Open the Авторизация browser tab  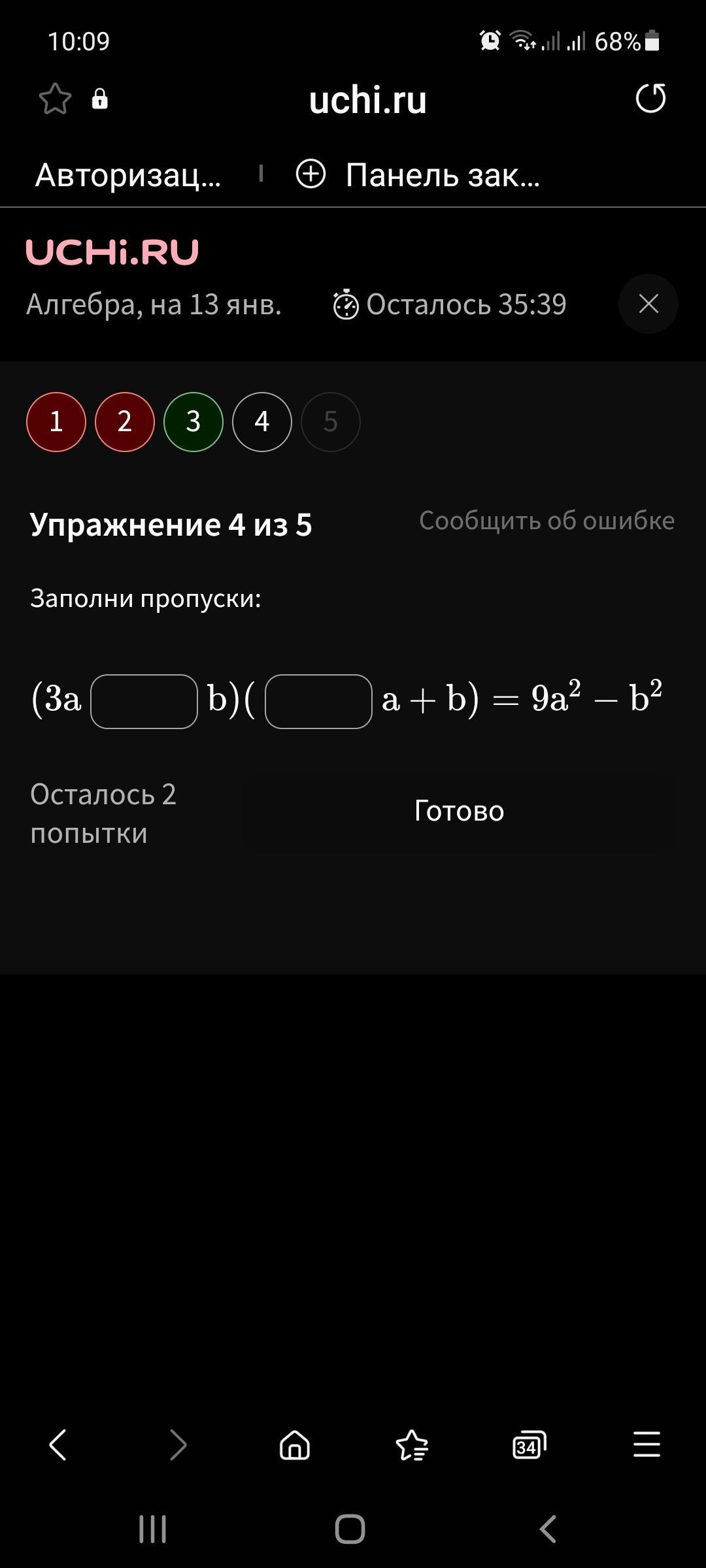click(x=128, y=175)
